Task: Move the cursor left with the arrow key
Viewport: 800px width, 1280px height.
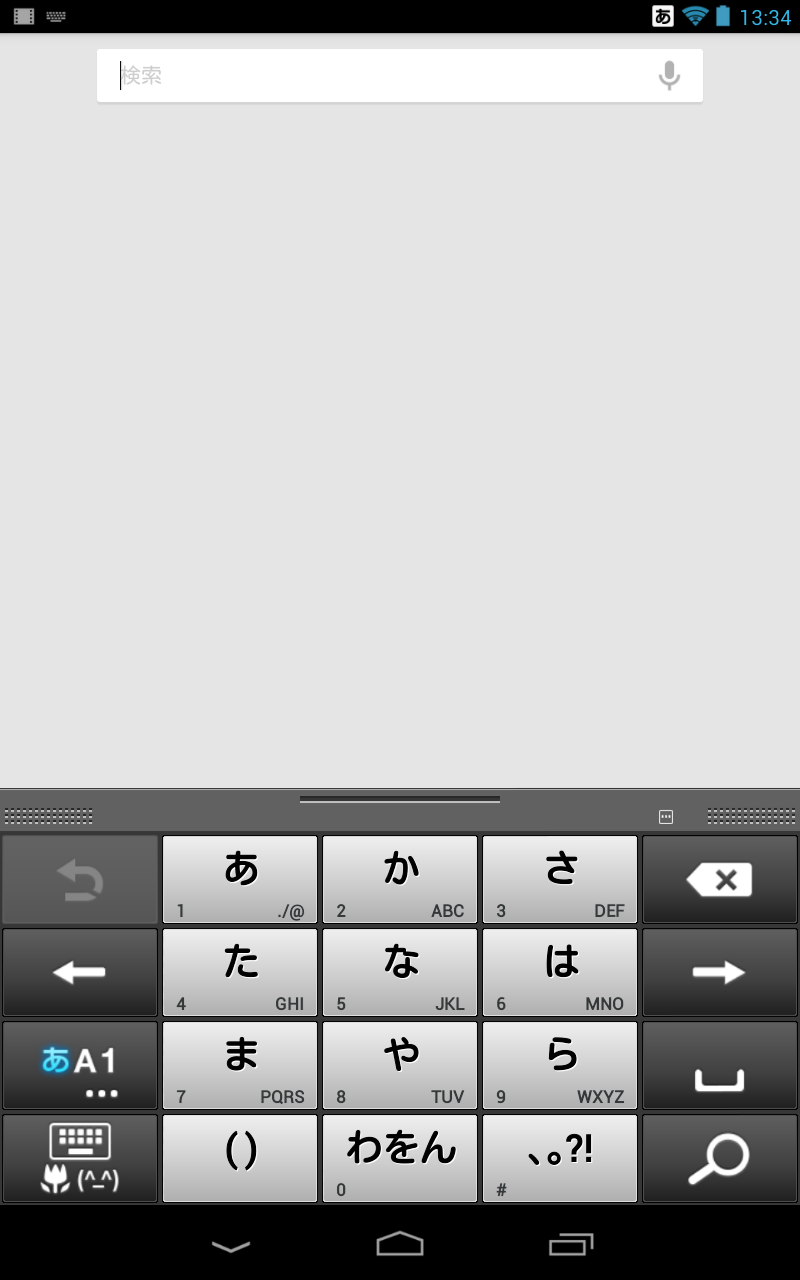Action: pyautogui.click(x=80, y=972)
